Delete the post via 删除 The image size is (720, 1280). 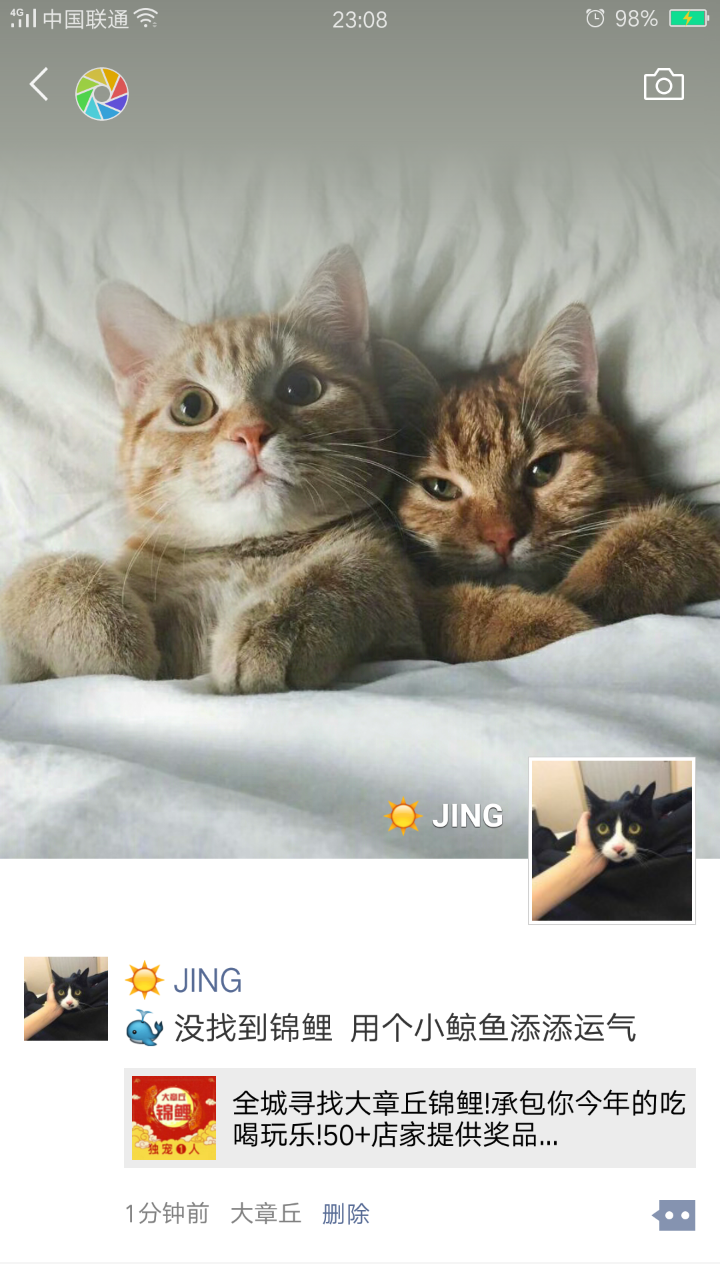(x=346, y=1214)
